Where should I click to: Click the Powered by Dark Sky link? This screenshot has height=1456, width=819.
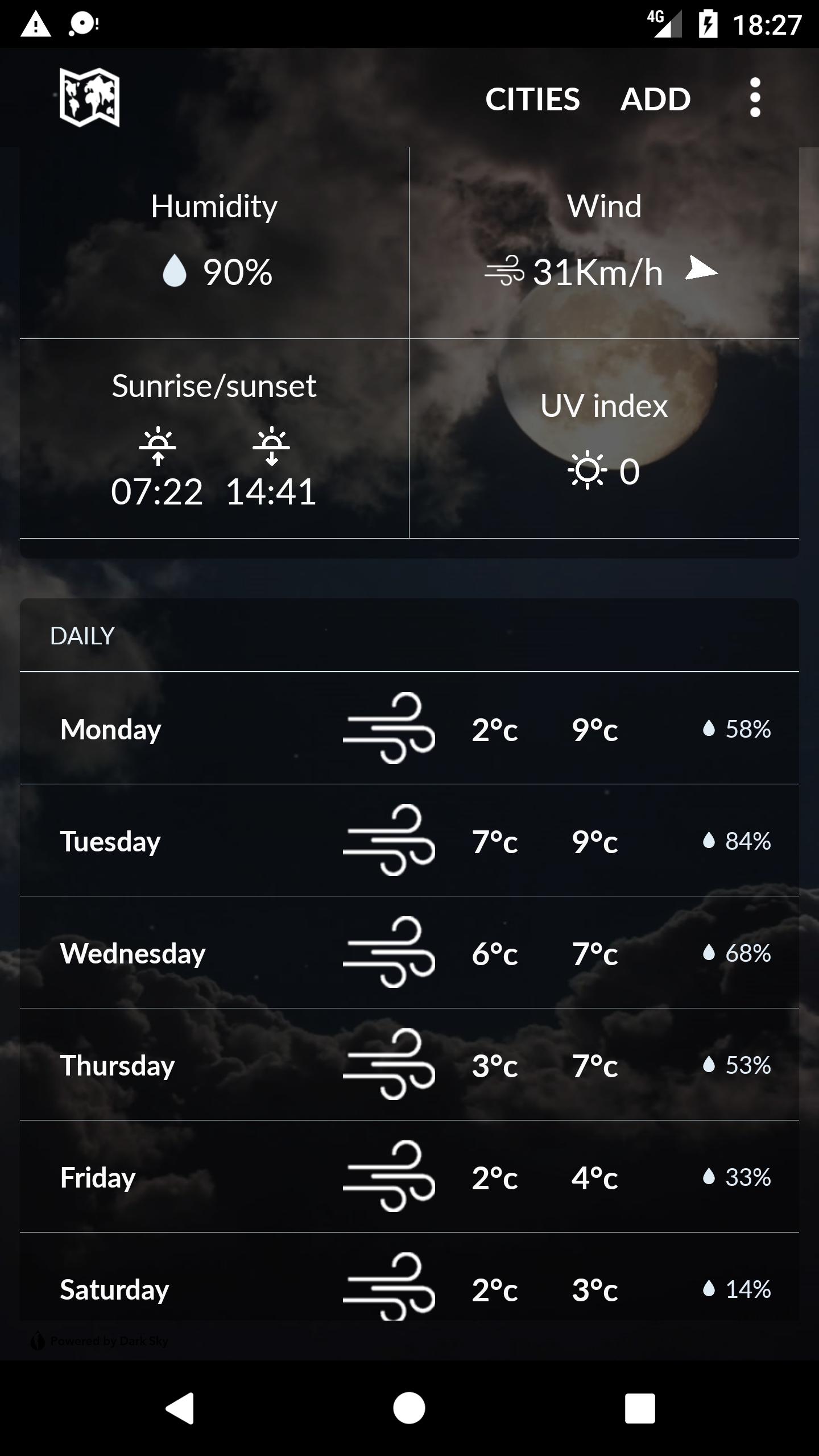[98, 1340]
